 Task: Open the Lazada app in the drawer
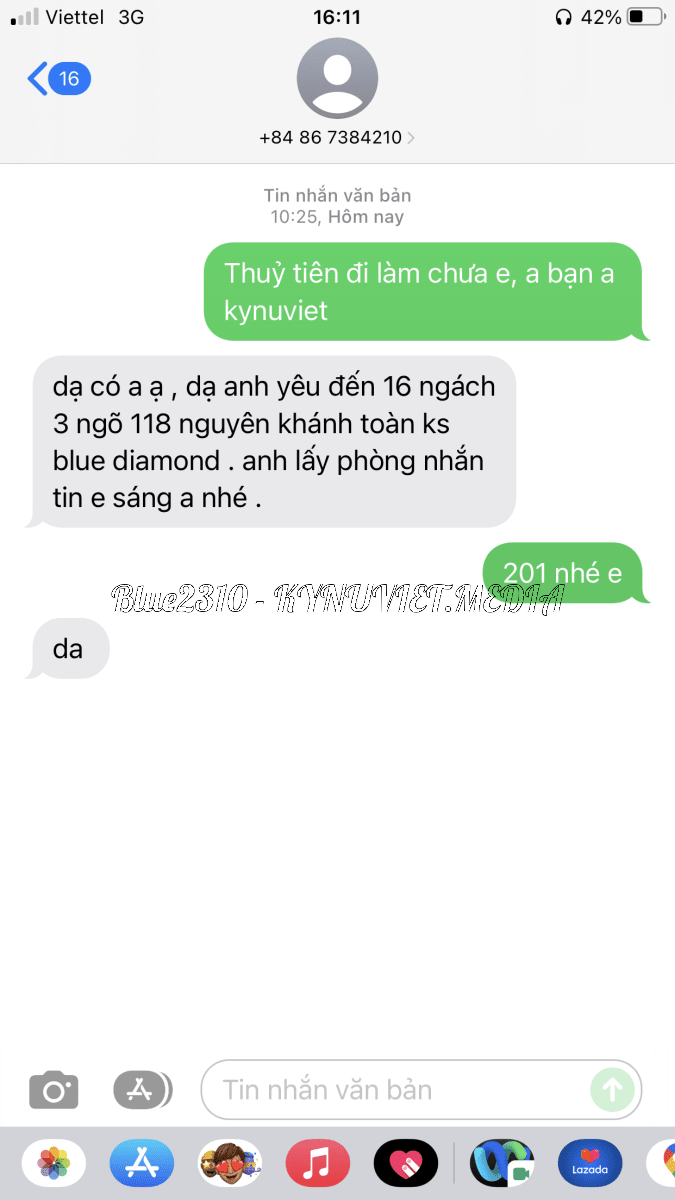(590, 1163)
